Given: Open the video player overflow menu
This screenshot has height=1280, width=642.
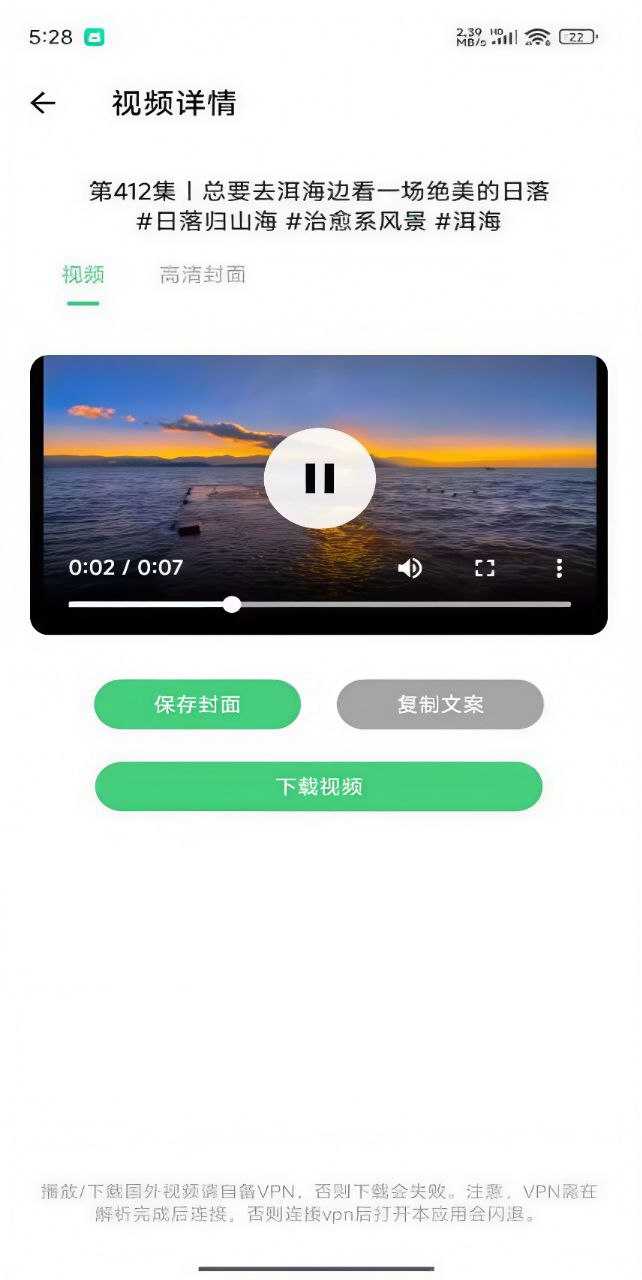Looking at the screenshot, I should point(559,568).
